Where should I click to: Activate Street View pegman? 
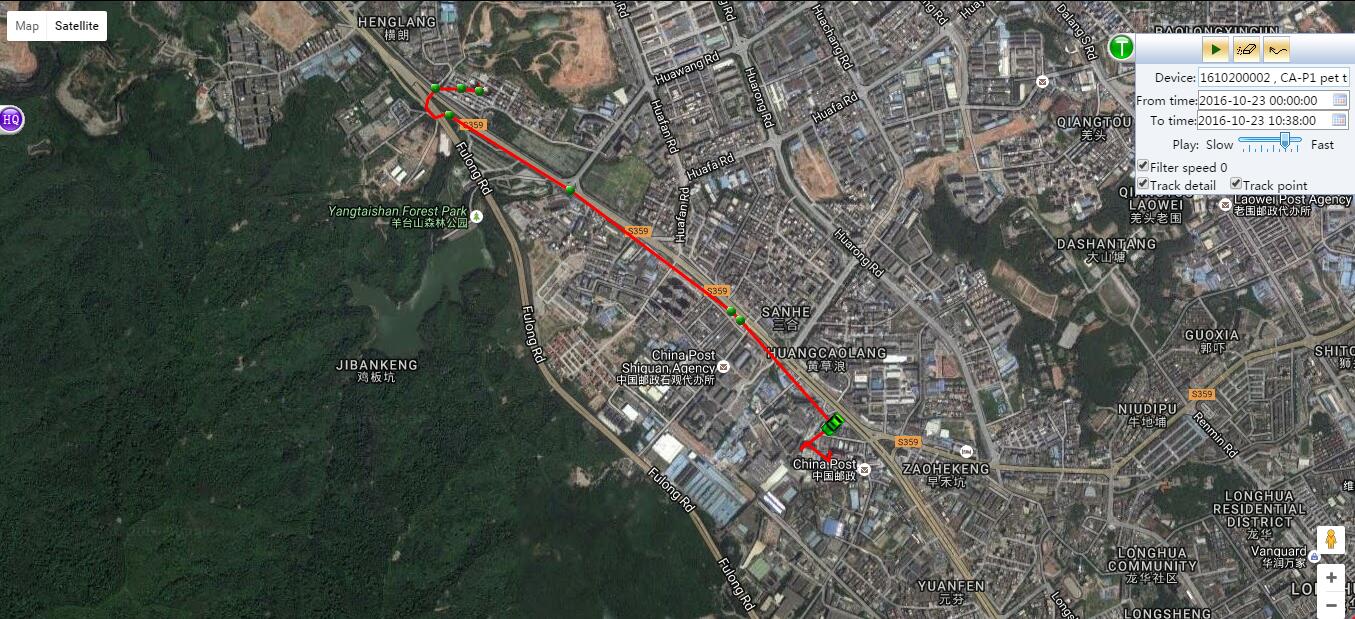(x=1330, y=539)
